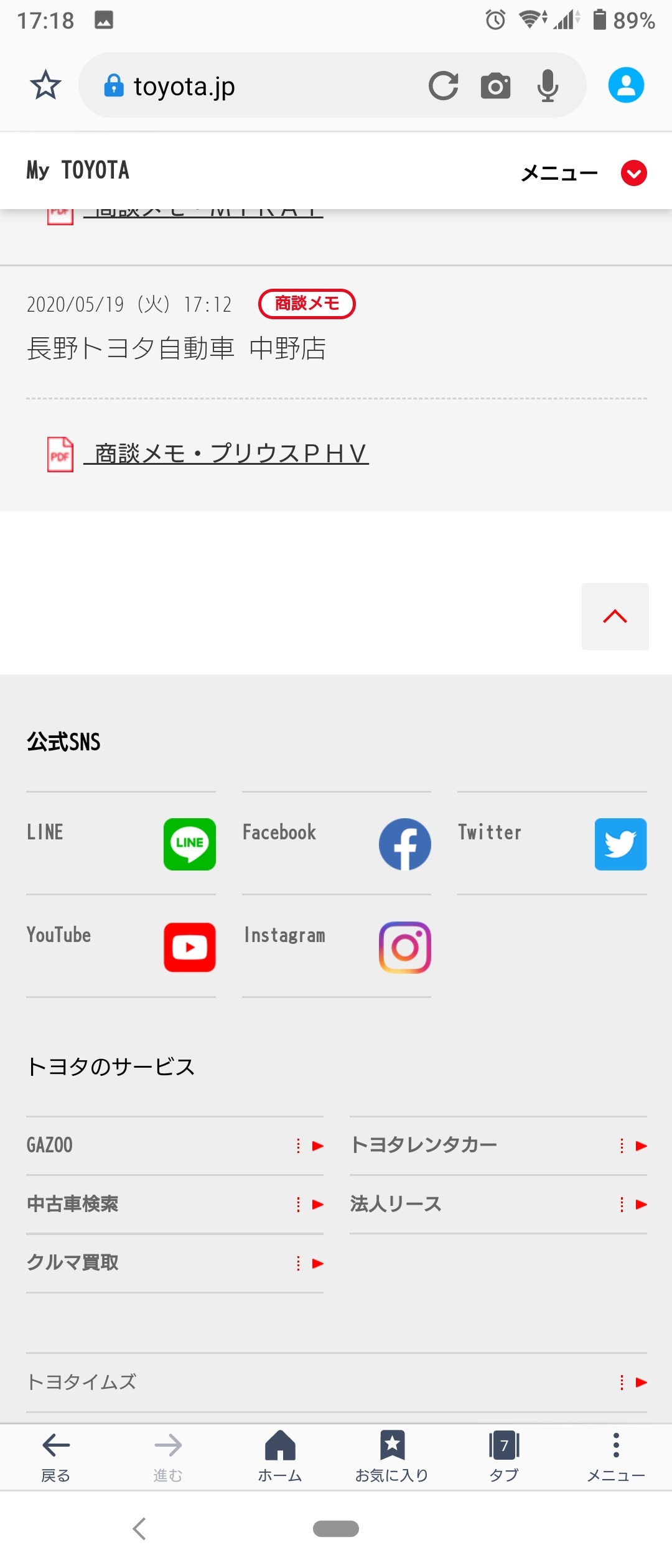Select 中古車検索 used car search
The height and width of the screenshot is (1568, 672).
pyautogui.click(x=174, y=1205)
